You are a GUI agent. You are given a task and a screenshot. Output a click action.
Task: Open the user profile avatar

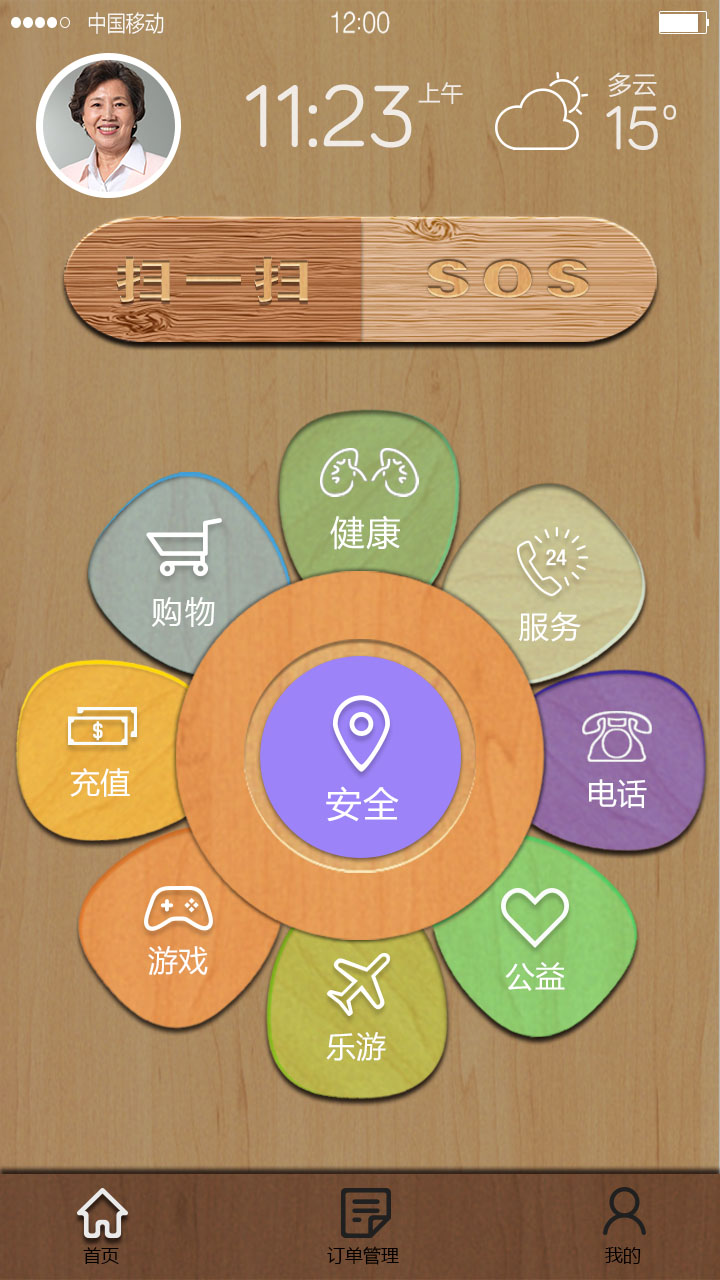[108, 125]
